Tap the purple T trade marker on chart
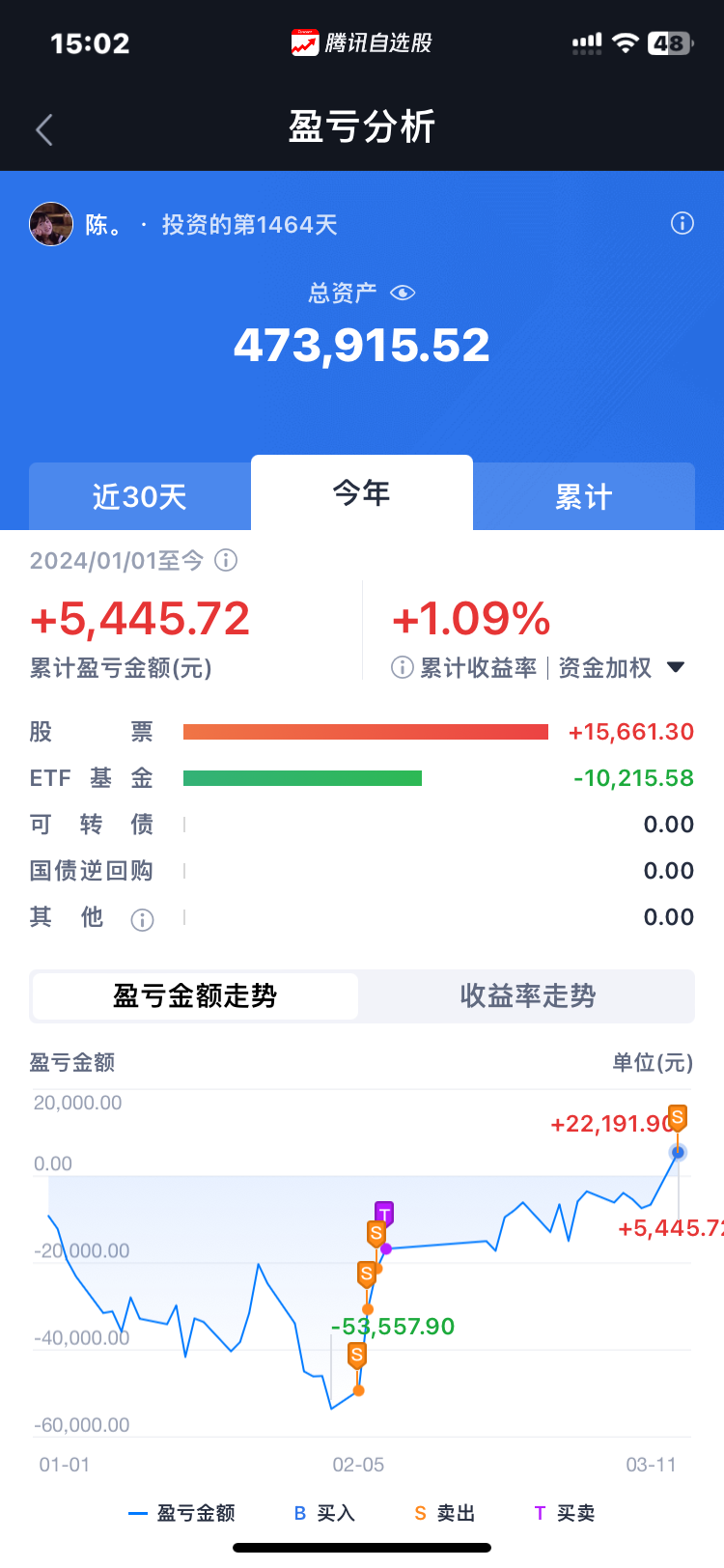Screen dimensions: 724x1568 point(384,1214)
